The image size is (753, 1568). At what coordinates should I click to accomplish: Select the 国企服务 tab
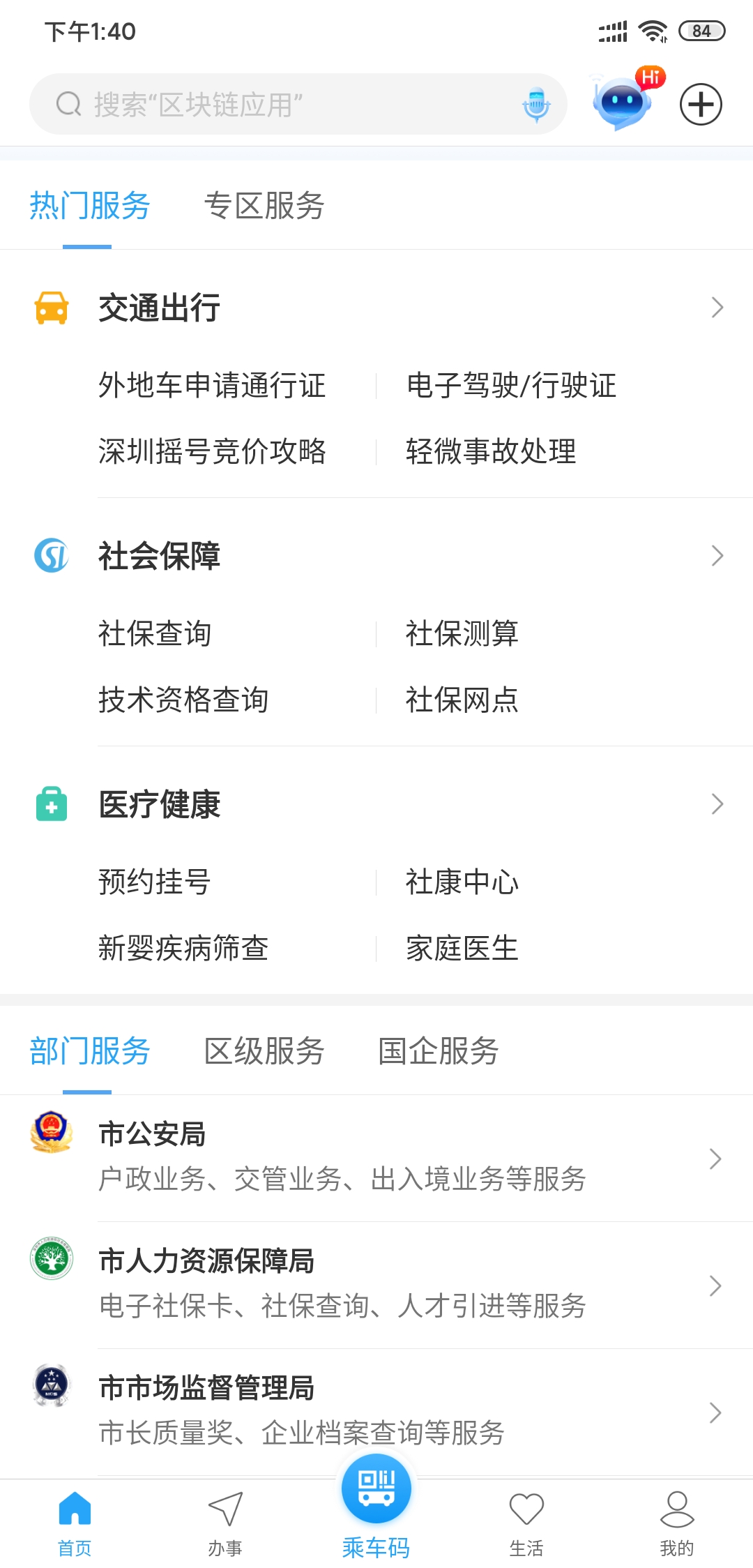tap(439, 1052)
